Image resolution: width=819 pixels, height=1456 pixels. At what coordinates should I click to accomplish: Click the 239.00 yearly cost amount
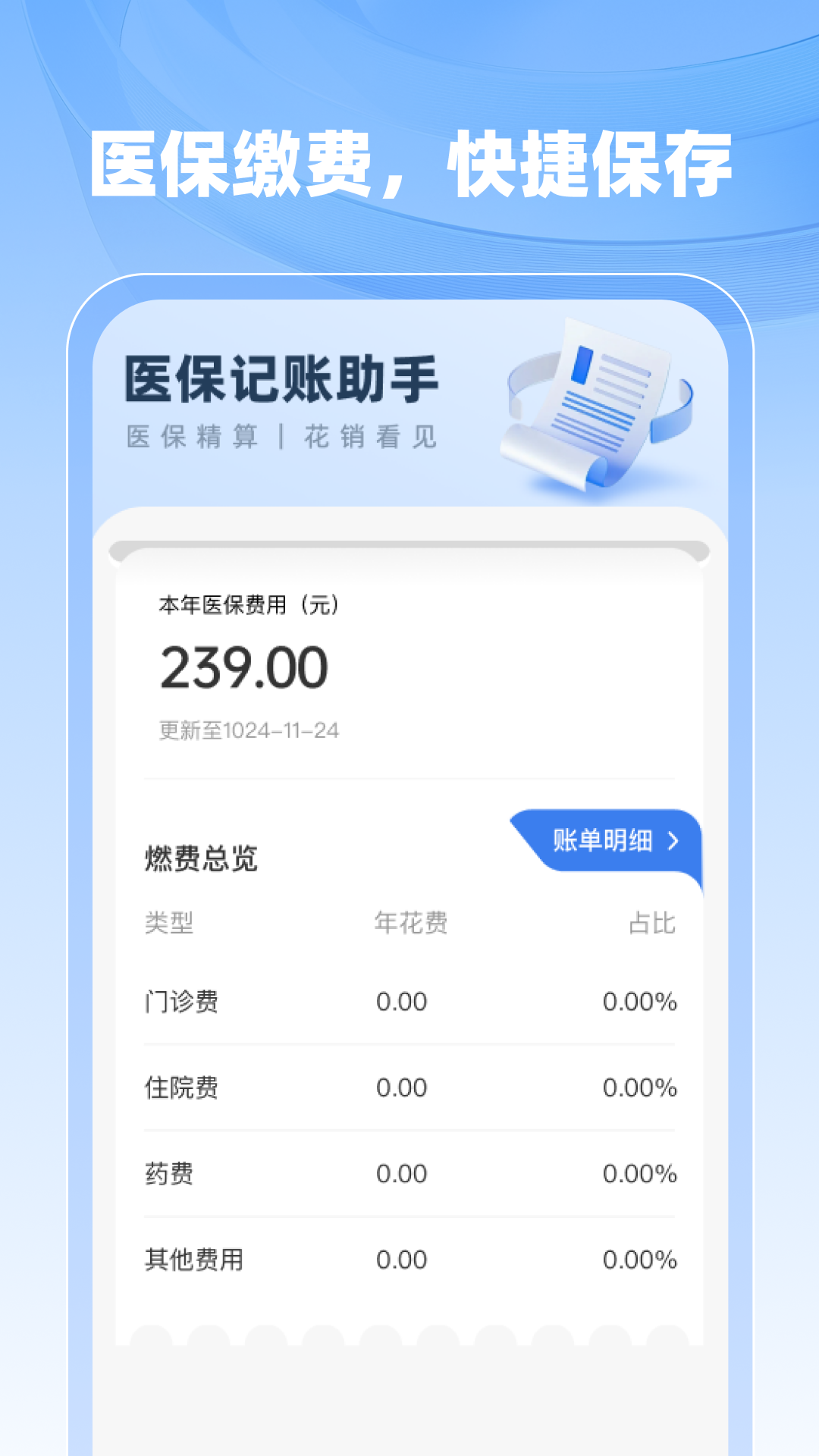(243, 666)
